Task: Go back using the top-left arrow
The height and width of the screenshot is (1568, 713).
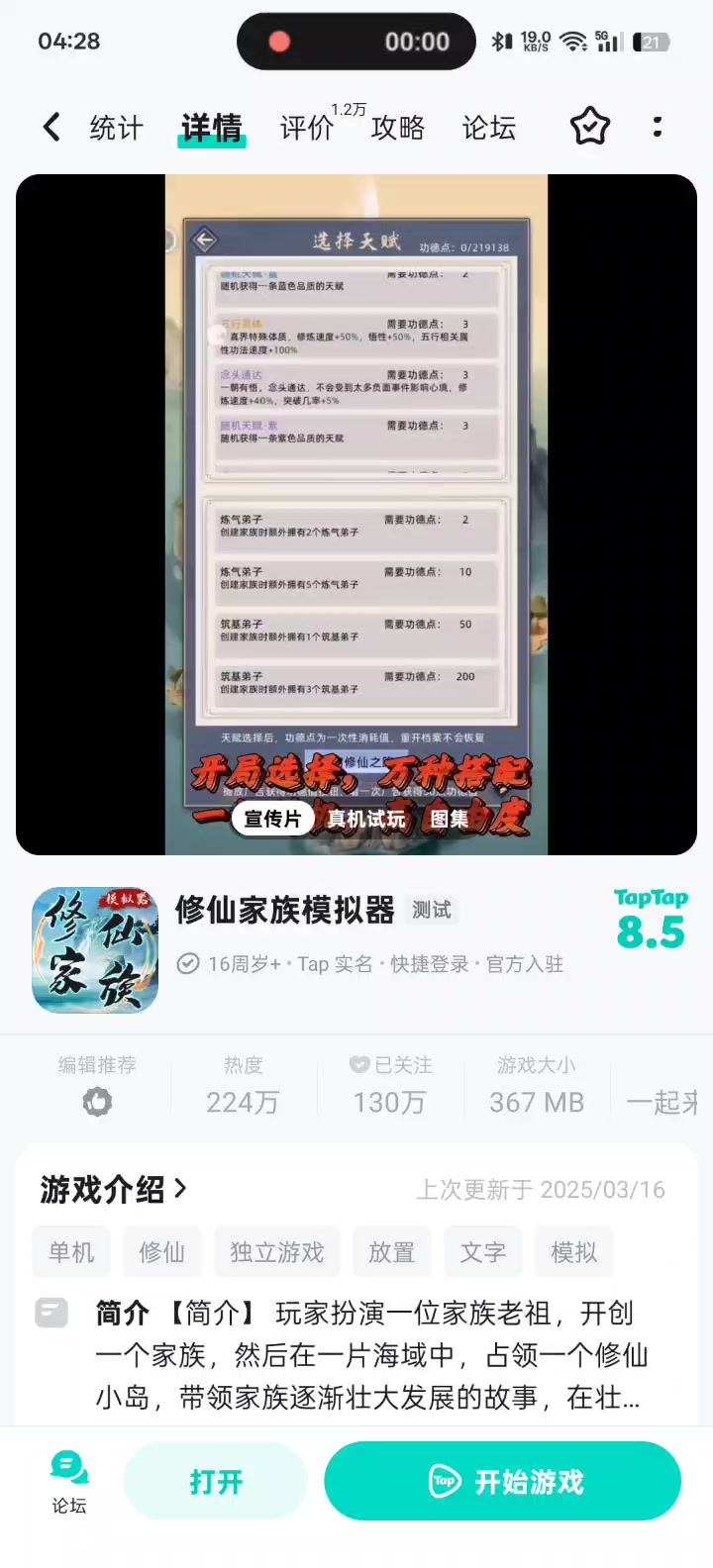Action: (x=51, y=127)
